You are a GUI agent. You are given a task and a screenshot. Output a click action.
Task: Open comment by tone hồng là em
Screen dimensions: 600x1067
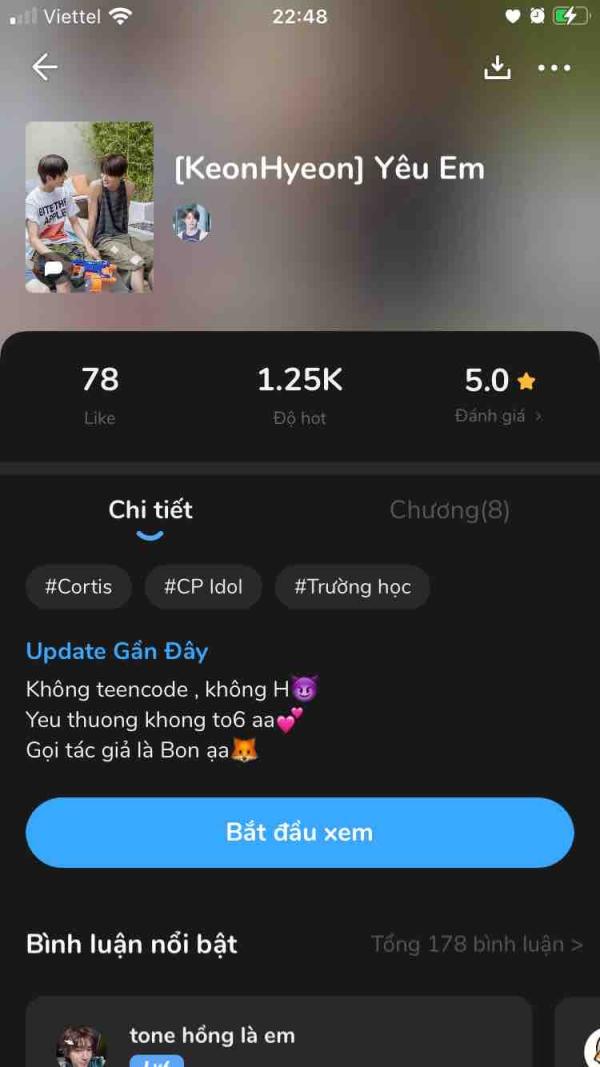(x=278, y=1035)
